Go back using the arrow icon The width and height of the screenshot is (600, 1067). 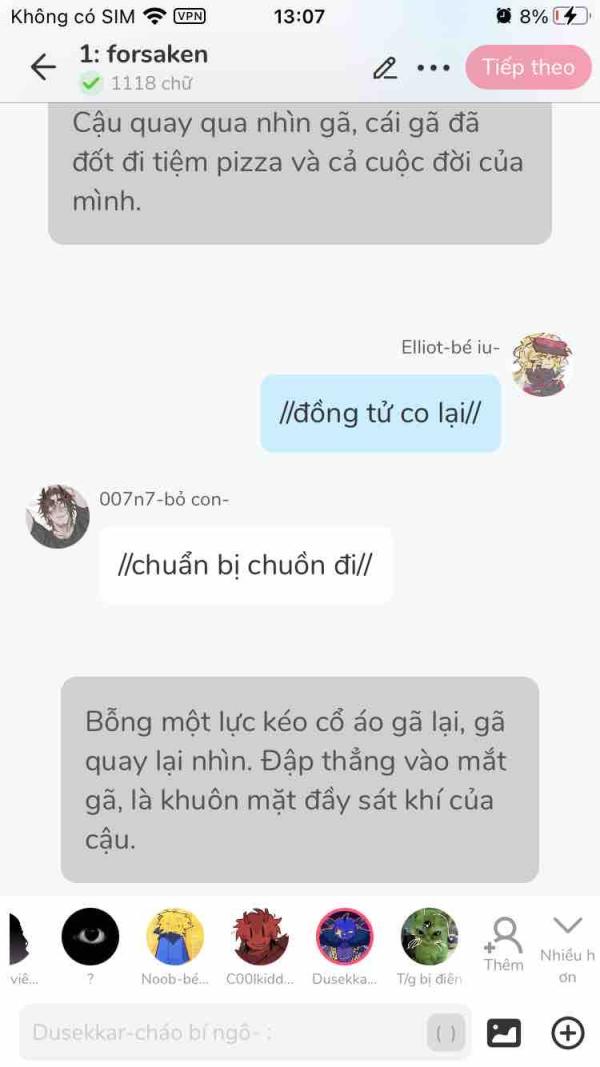[43, 67]
